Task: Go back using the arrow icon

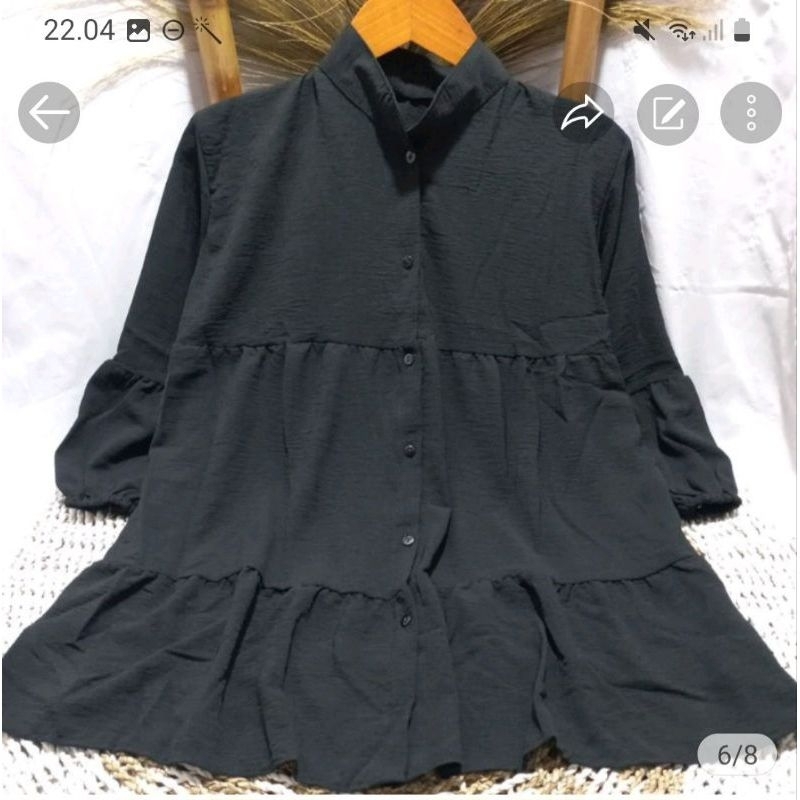Action: coord(49,113)
